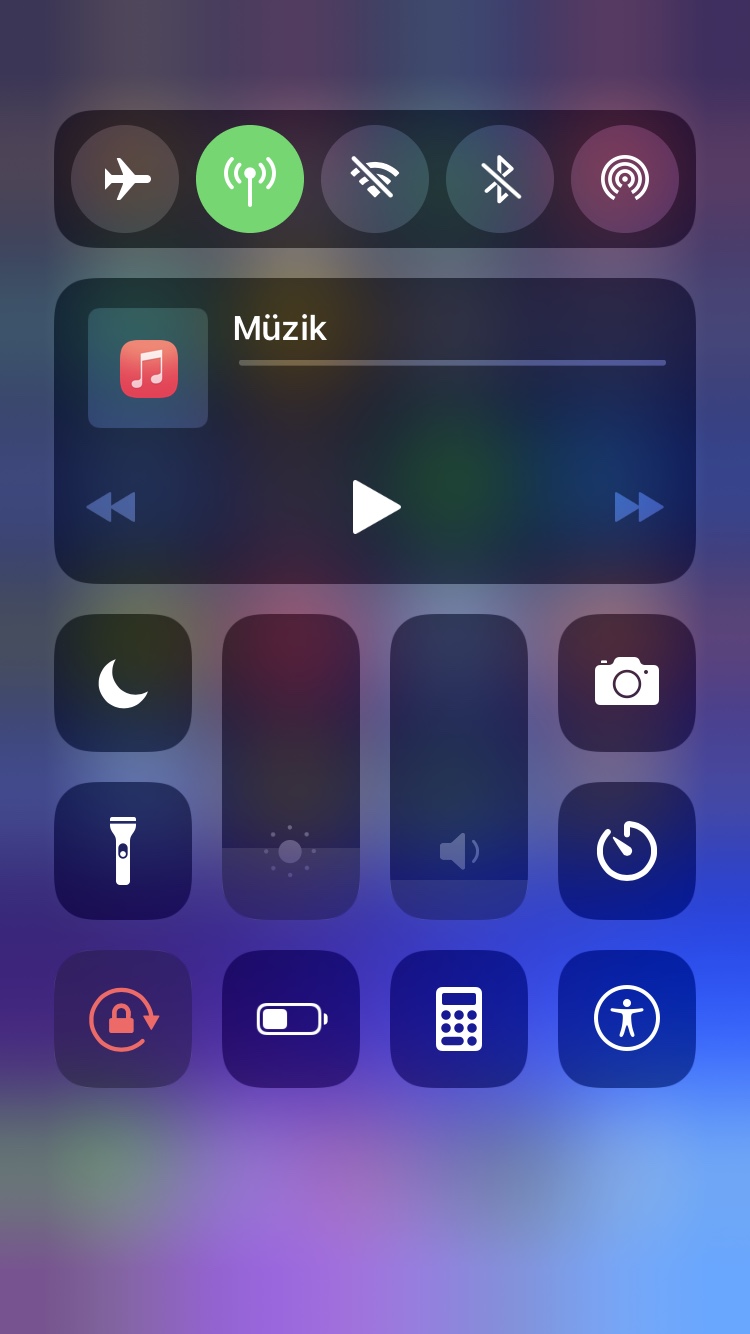Turn on Wi-Fi
The image size is (750, 1334).
(375, 179)
